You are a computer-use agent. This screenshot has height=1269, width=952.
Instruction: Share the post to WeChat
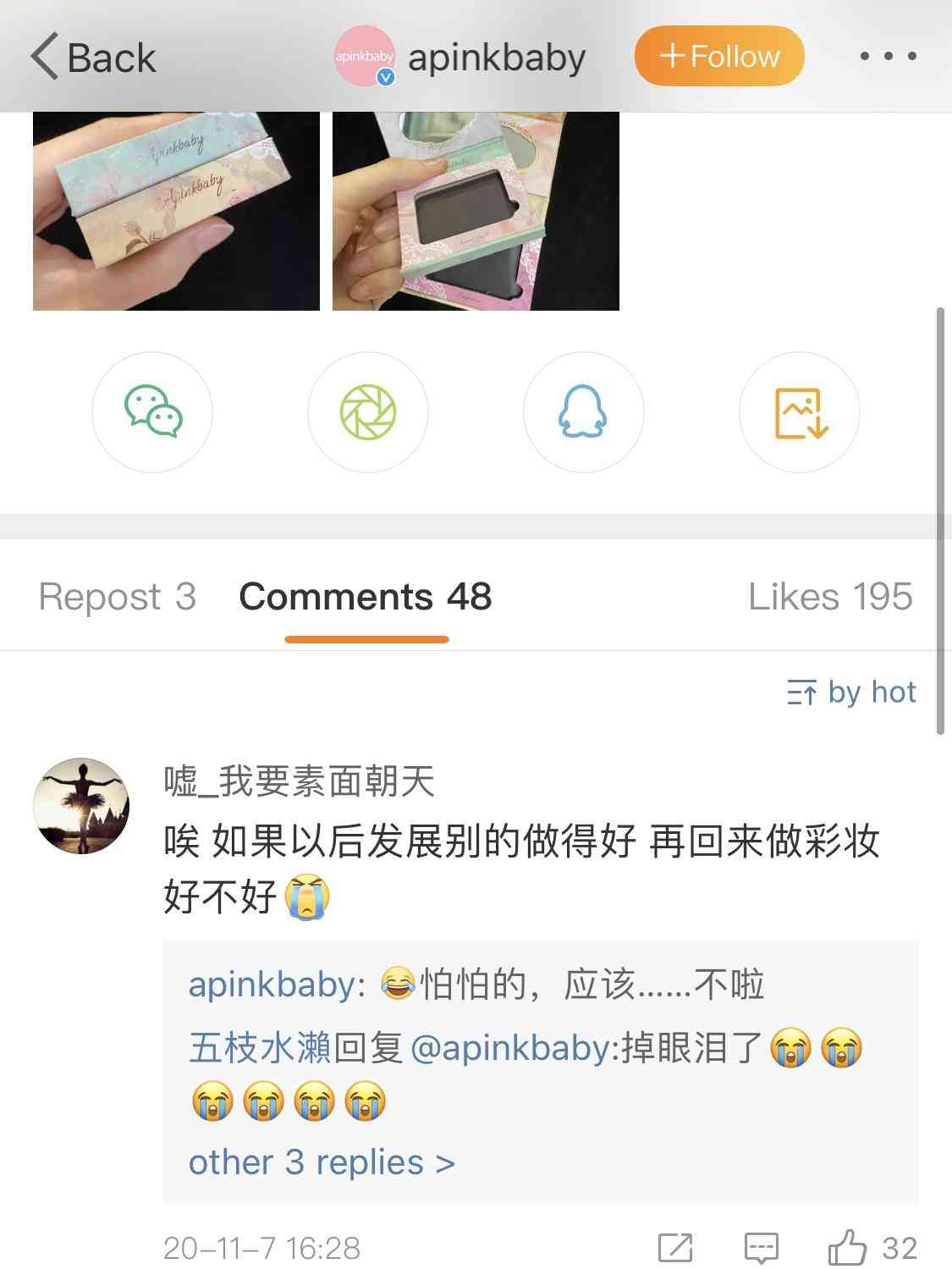click(152, 412)
